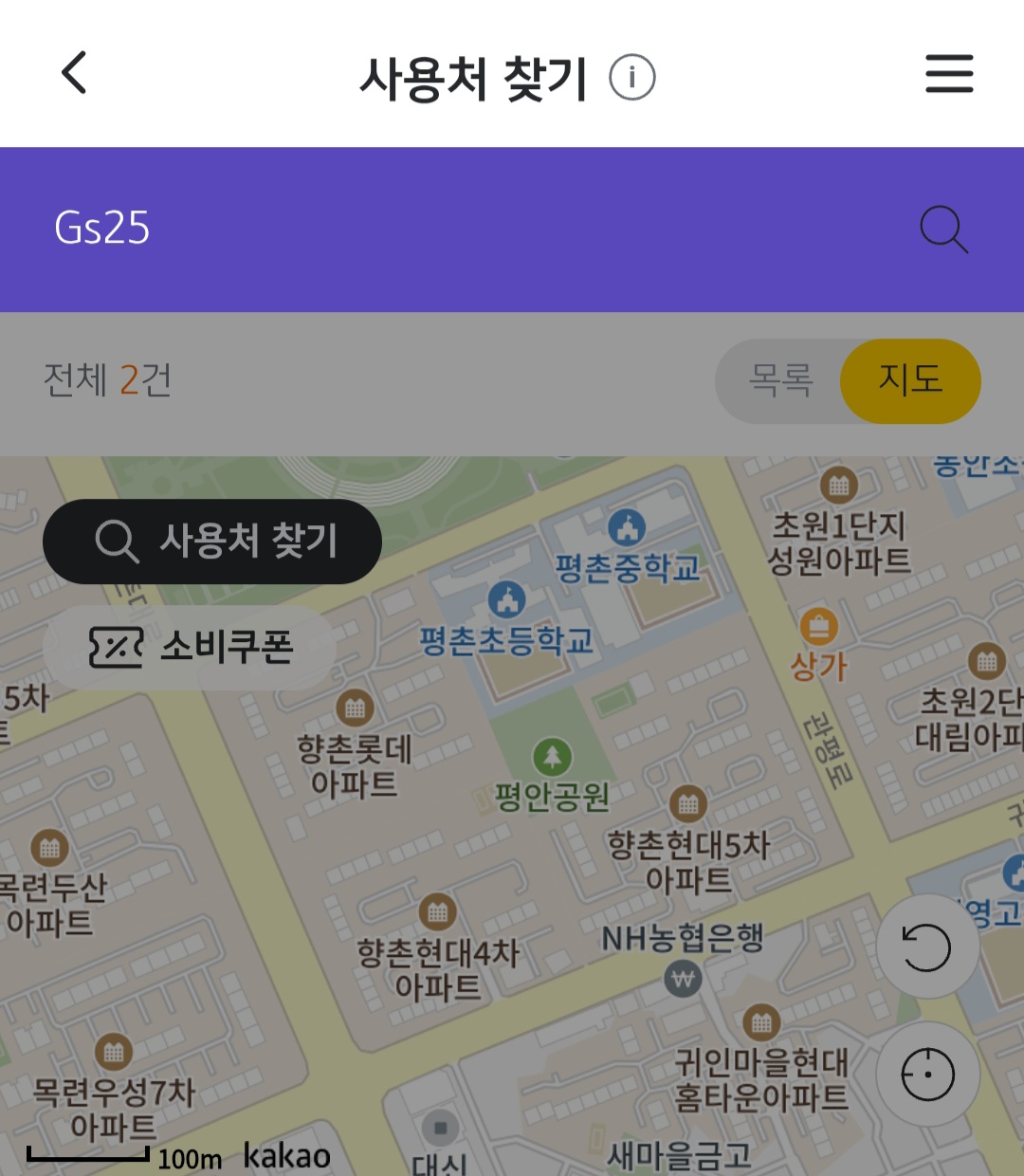Select the NH농협은행 bank marker
Viewport: 1024px width, 1176px height.
coord(681,975)
